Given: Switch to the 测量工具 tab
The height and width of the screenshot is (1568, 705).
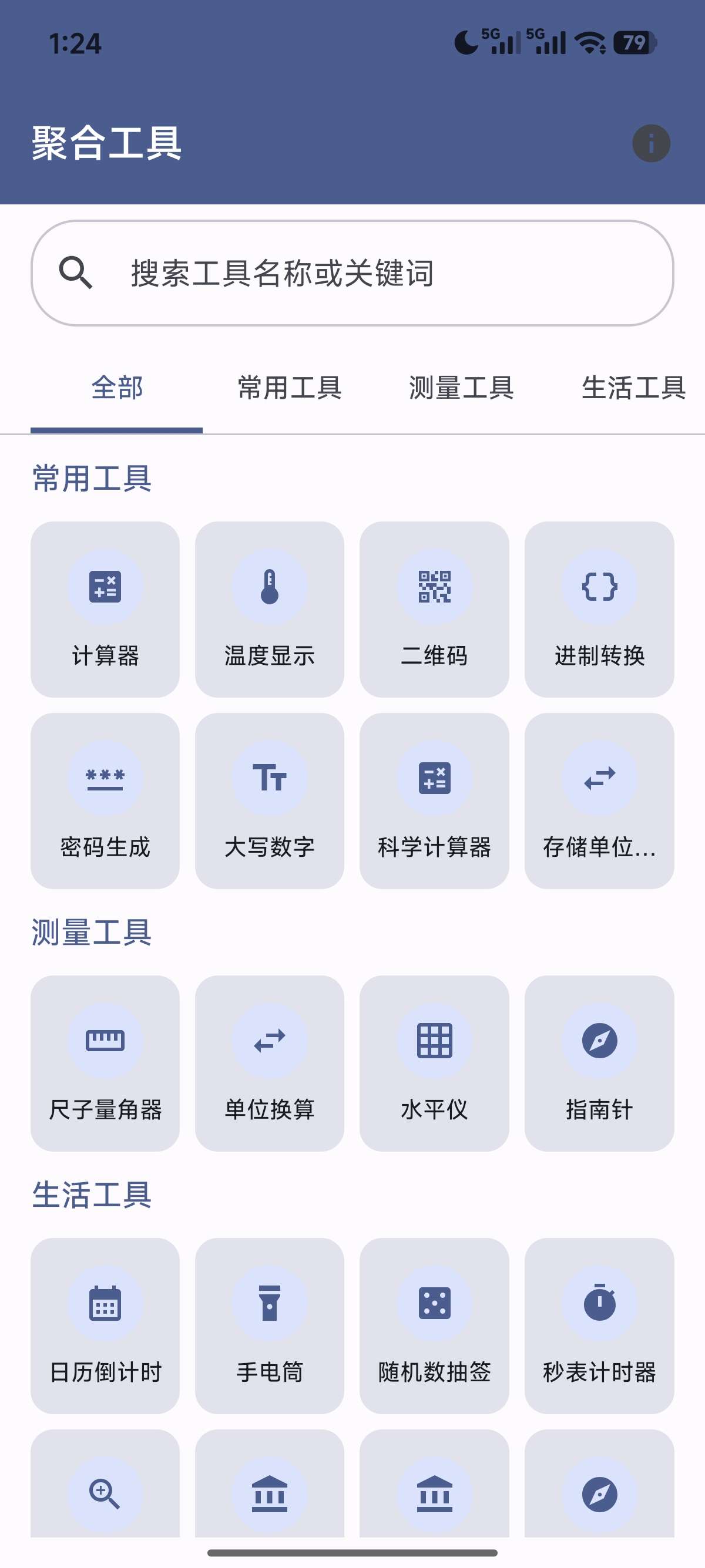Looking at the screenshot, I should [461, 388].
